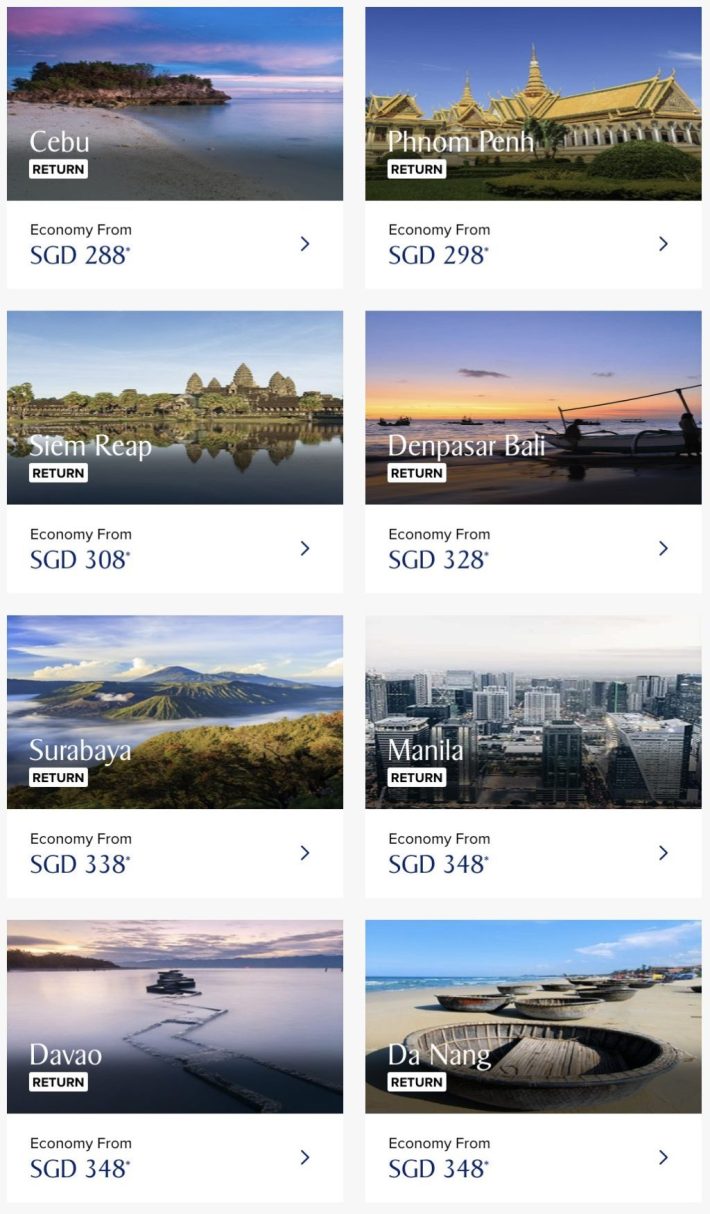View the Siem Reap SGD 308 fare

175,450
